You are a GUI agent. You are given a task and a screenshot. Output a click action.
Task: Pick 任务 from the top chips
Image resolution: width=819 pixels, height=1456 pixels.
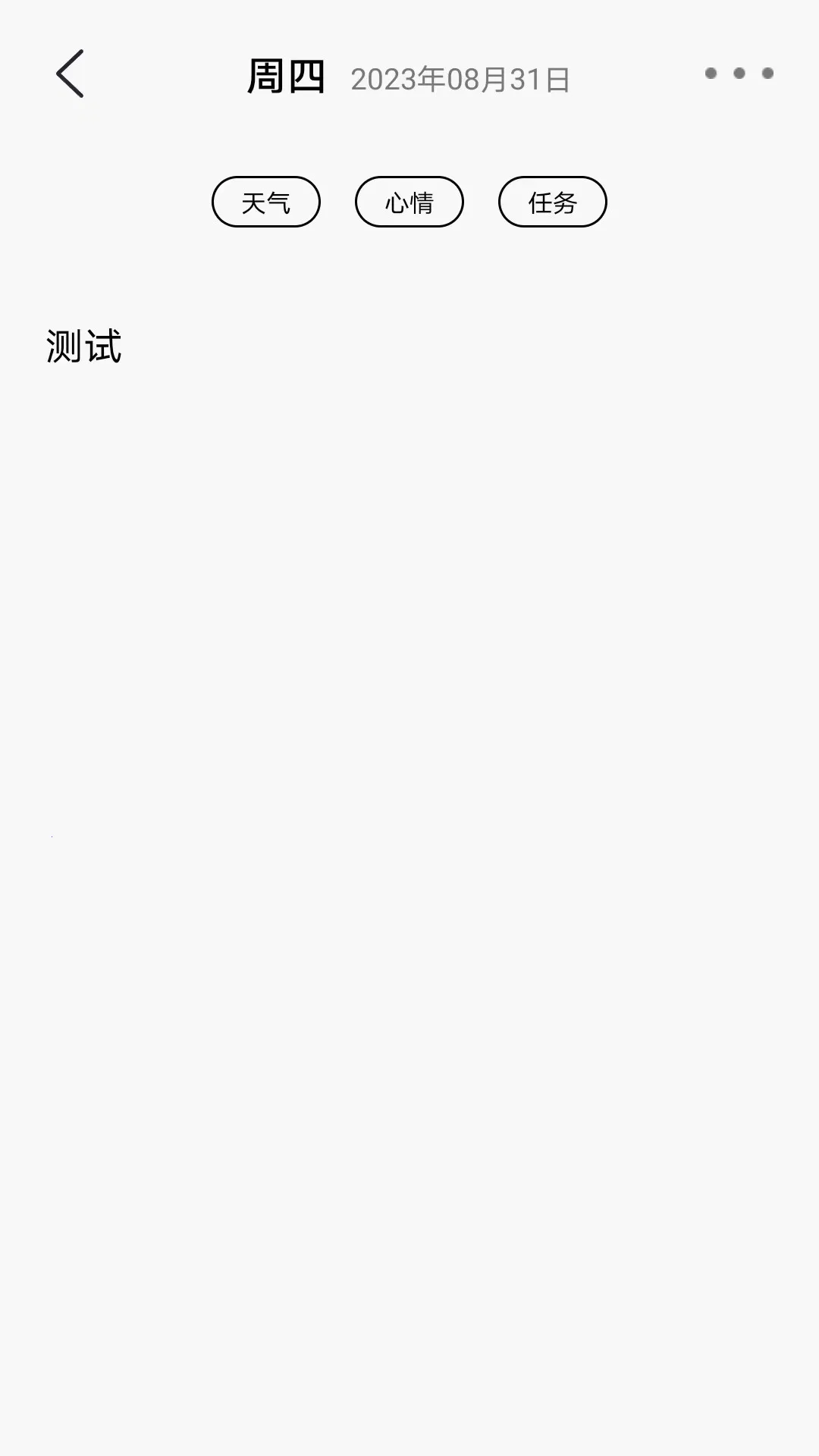tap(552, 201)
